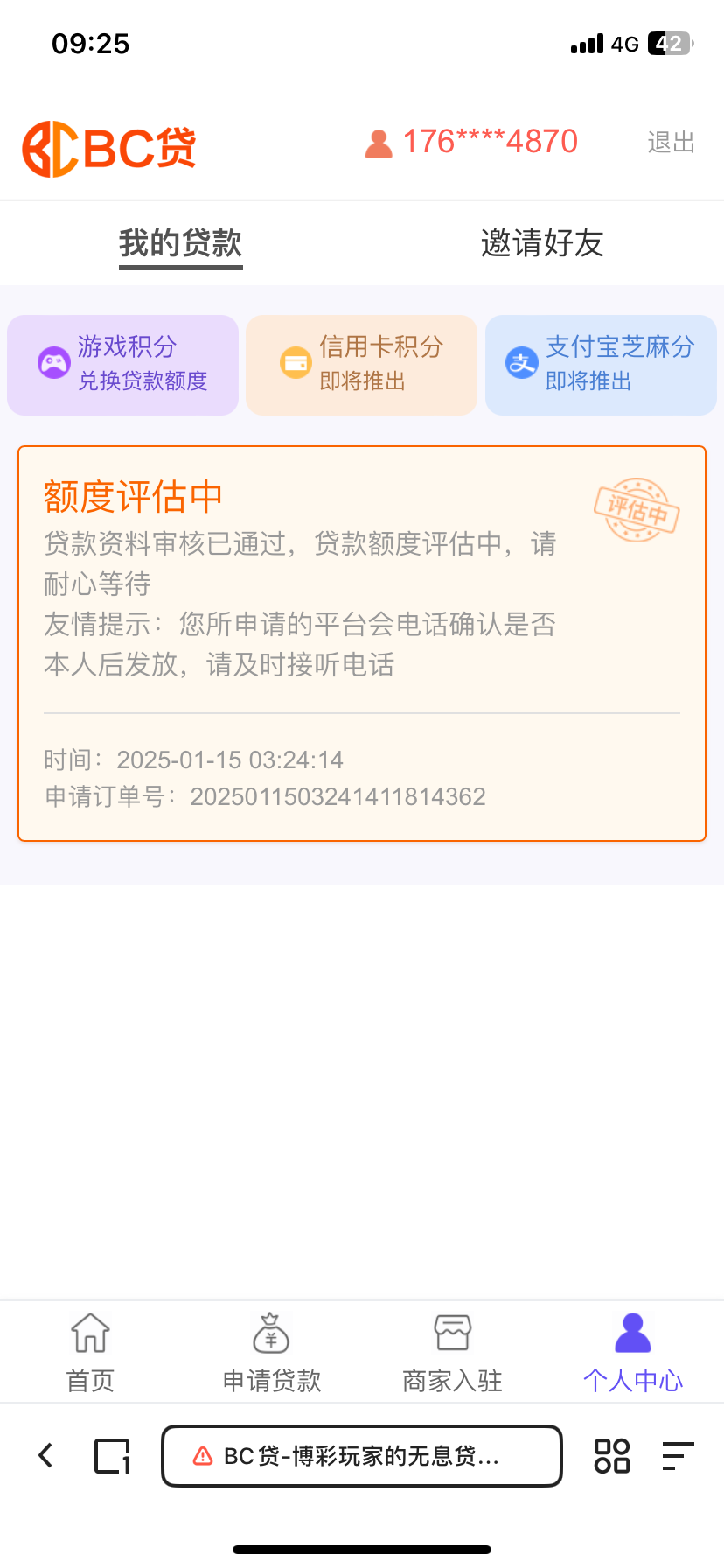Go to the 首页 home tab

point(90,1352)
